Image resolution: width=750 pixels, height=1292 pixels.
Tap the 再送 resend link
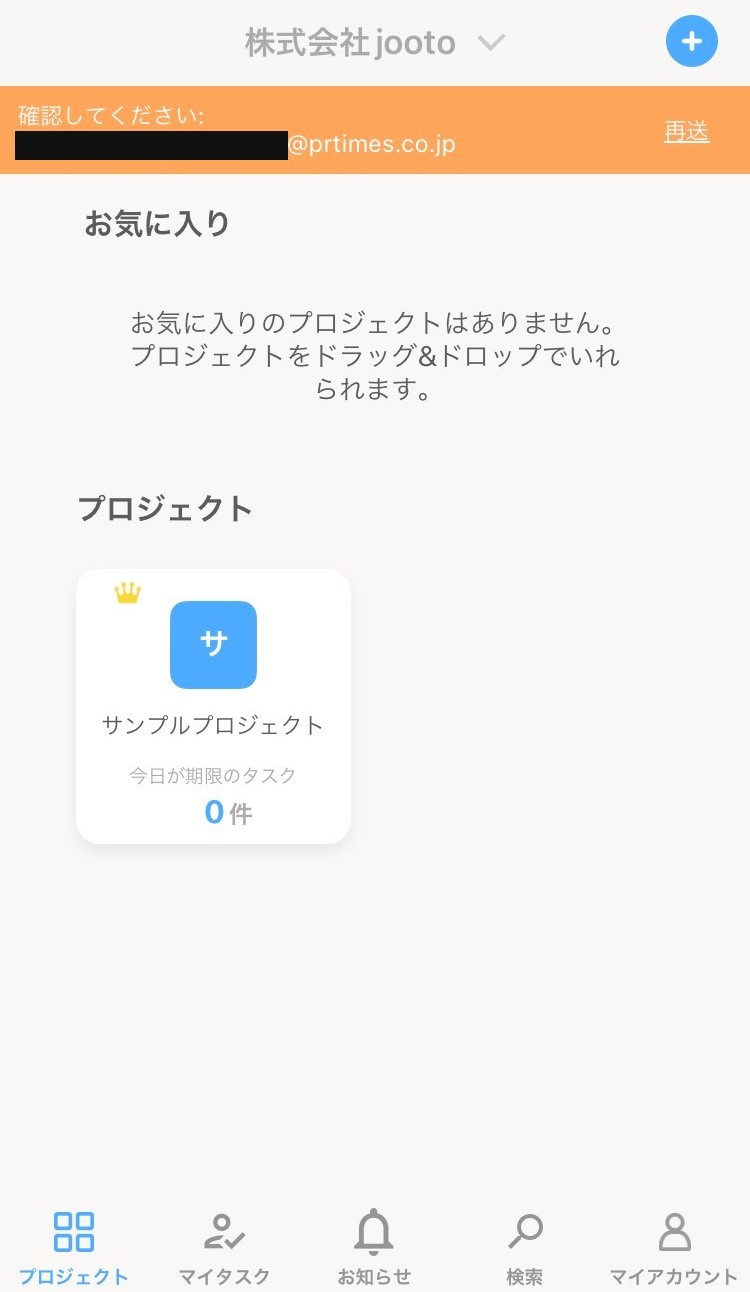pos(687,131)
